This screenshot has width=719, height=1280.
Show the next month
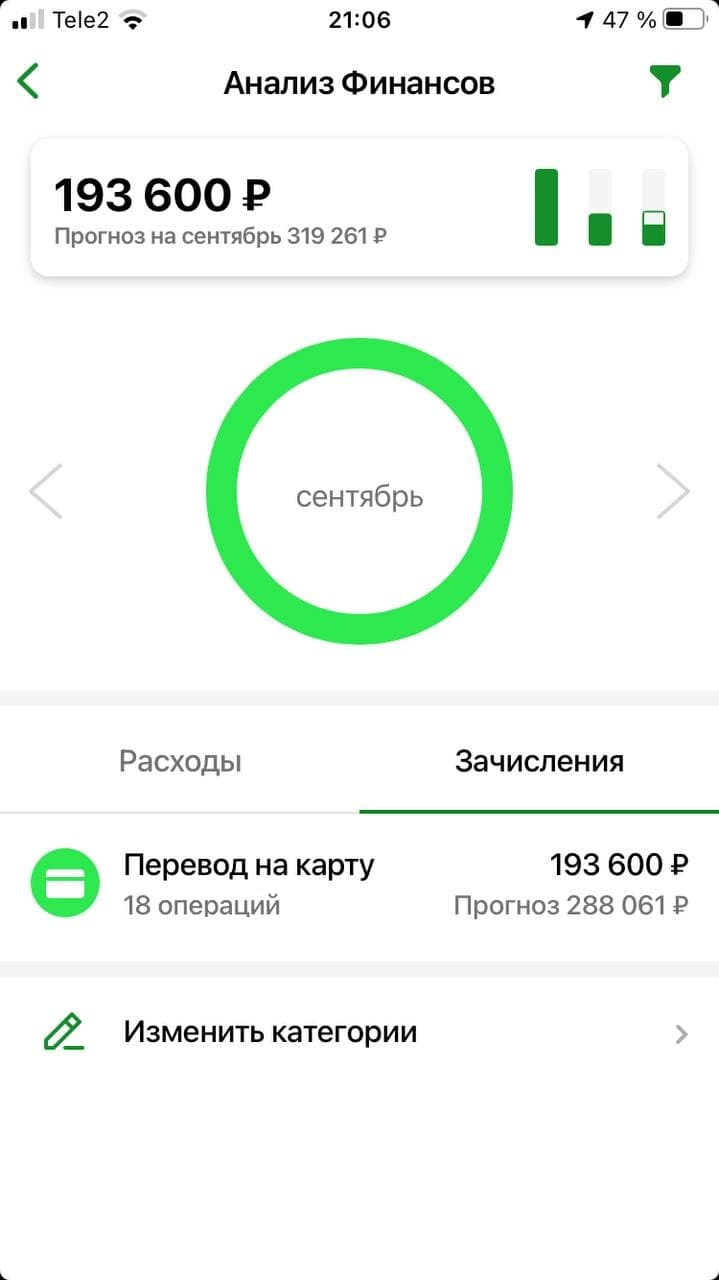pos(672,491)
